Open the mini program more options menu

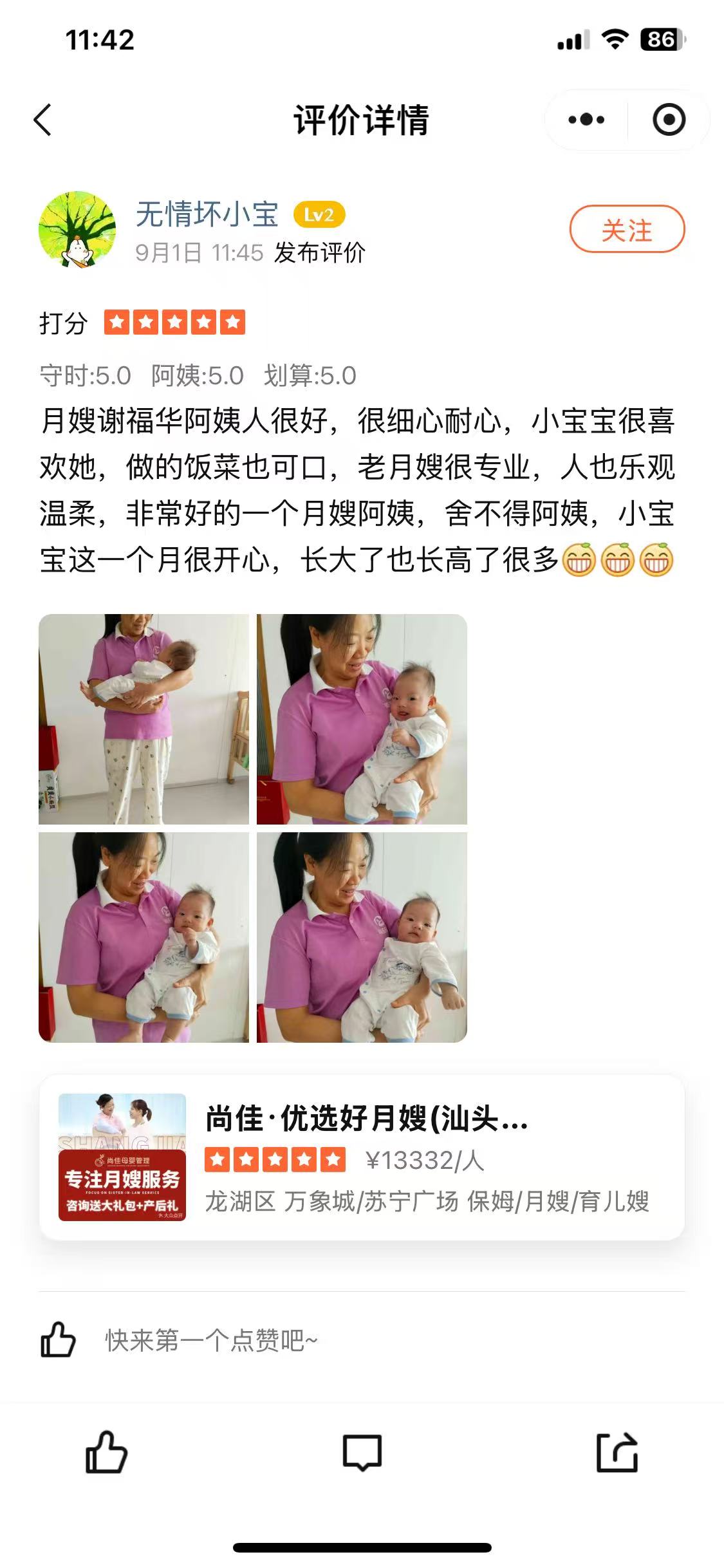tap(586, 120)
